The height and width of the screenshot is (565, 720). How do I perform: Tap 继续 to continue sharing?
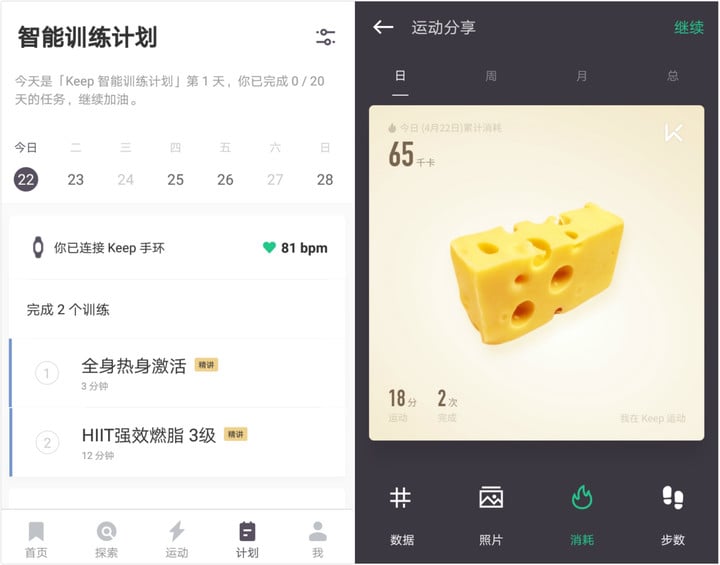(x=688, y=28)
